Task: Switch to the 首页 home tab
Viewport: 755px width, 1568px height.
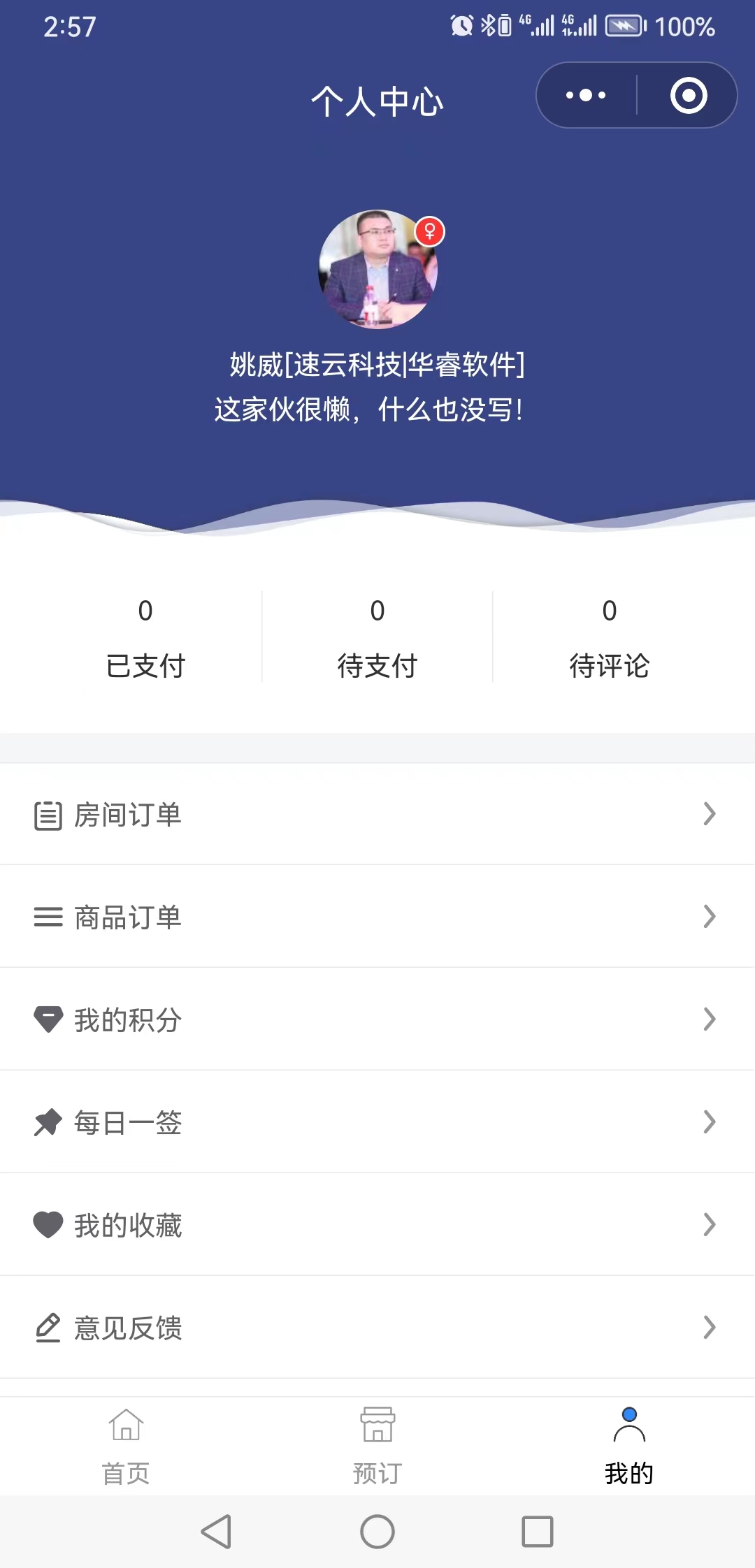Action: pos(126,1445)
